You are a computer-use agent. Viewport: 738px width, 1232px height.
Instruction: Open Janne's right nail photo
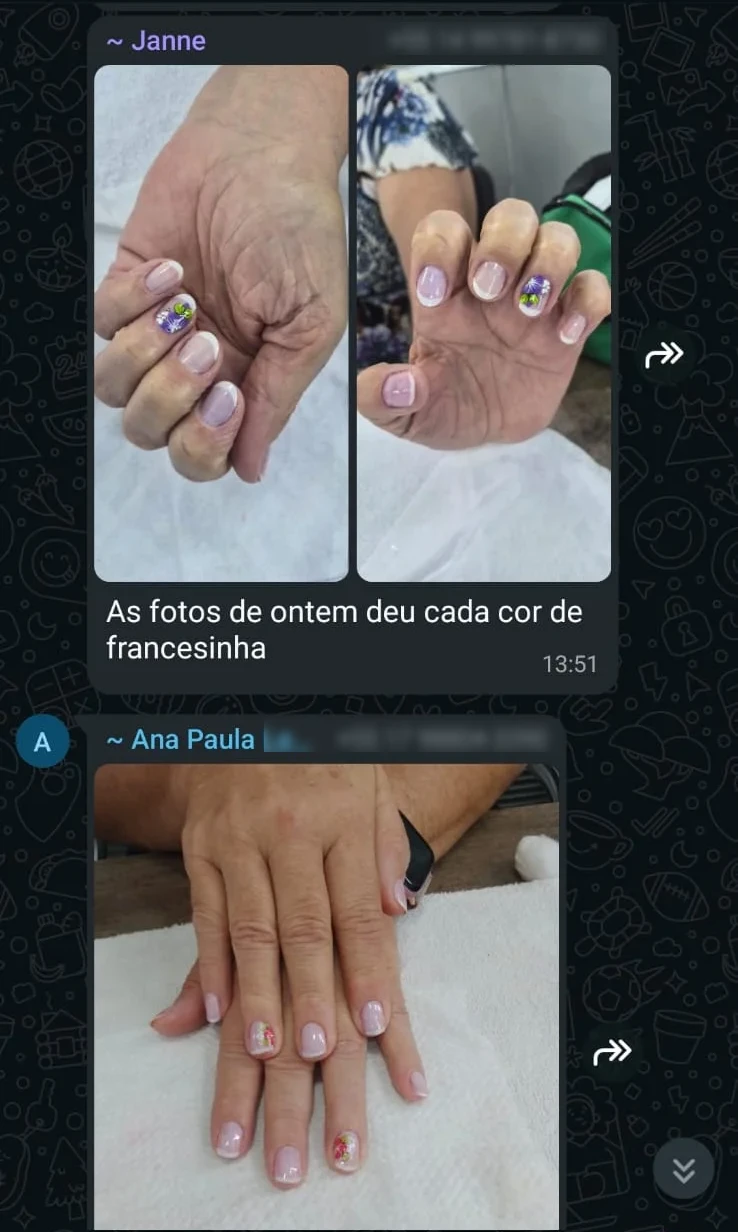point(484,323)
